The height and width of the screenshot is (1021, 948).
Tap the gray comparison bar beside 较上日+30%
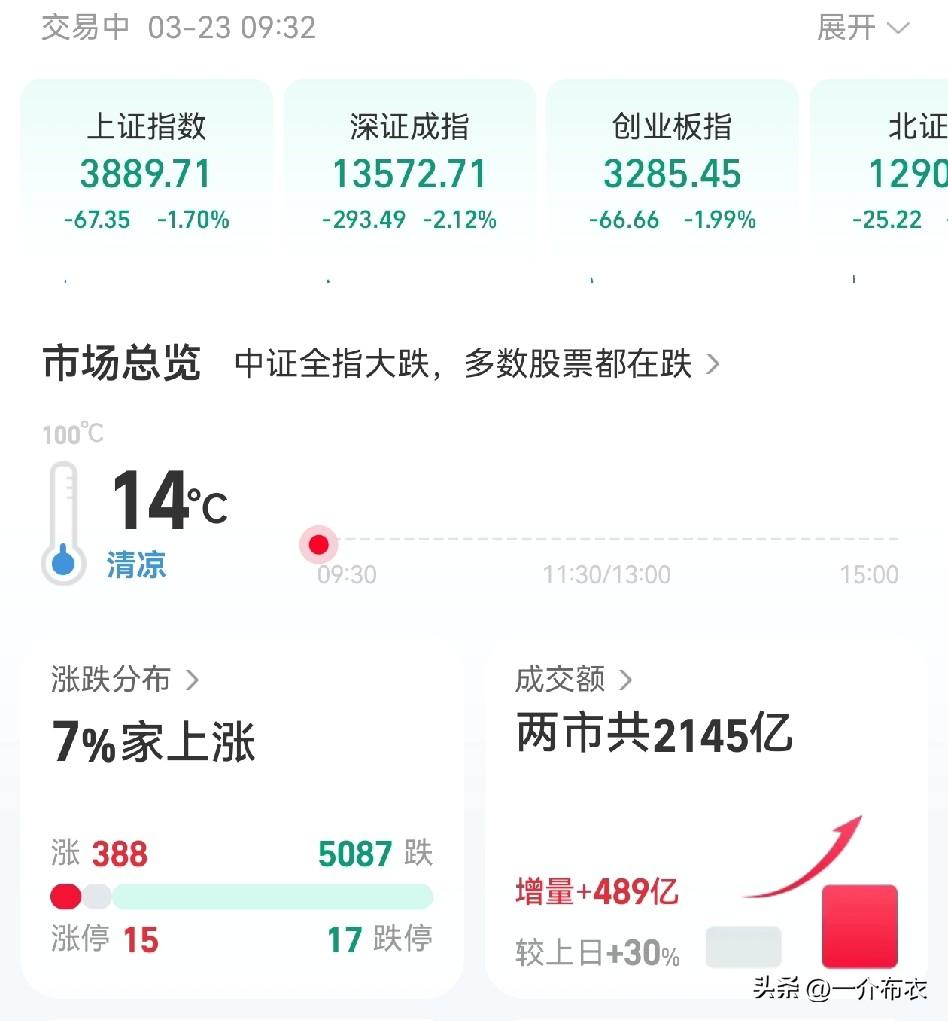coord(744,947)
